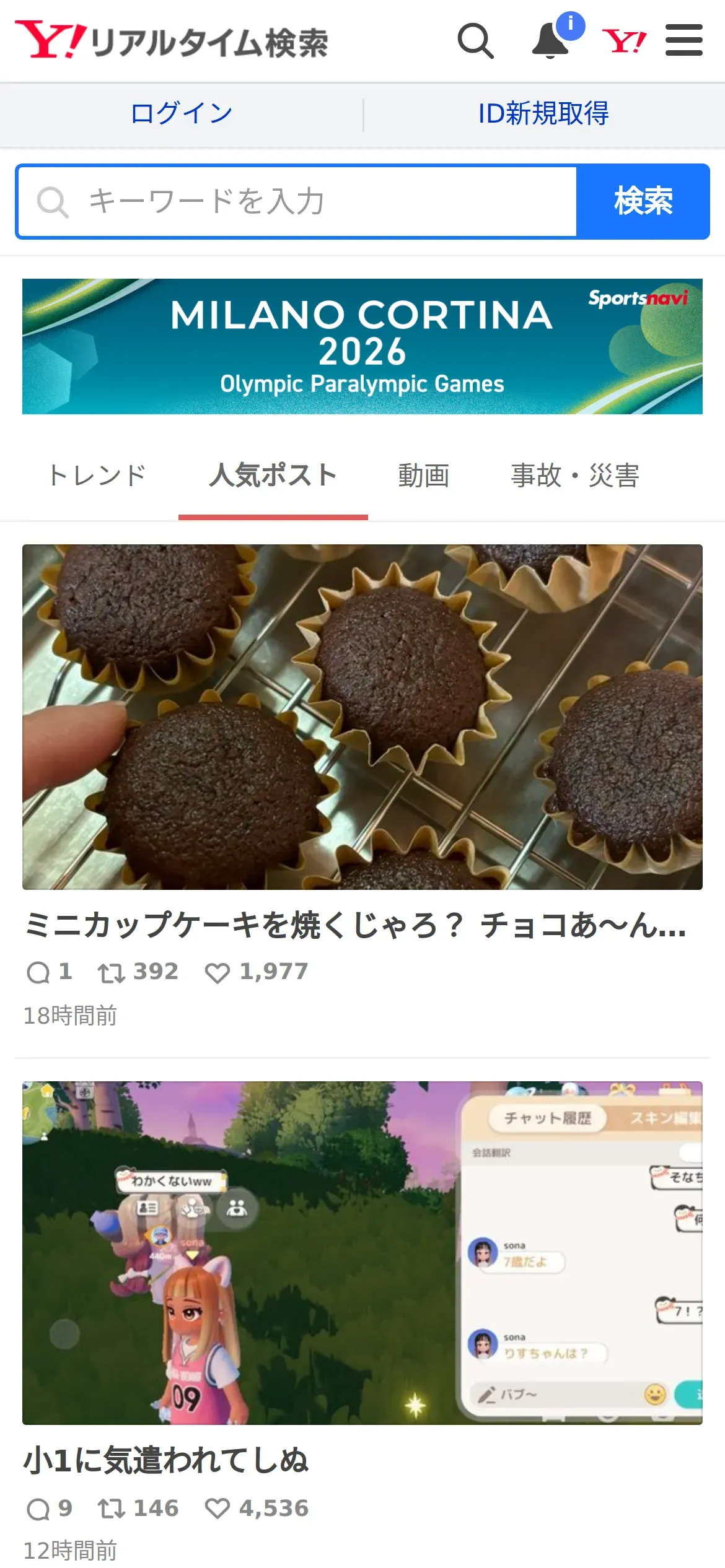Open the game chat screenshot post
The height and width of the screenshot is (1568, 725).
pos(362,1253)
